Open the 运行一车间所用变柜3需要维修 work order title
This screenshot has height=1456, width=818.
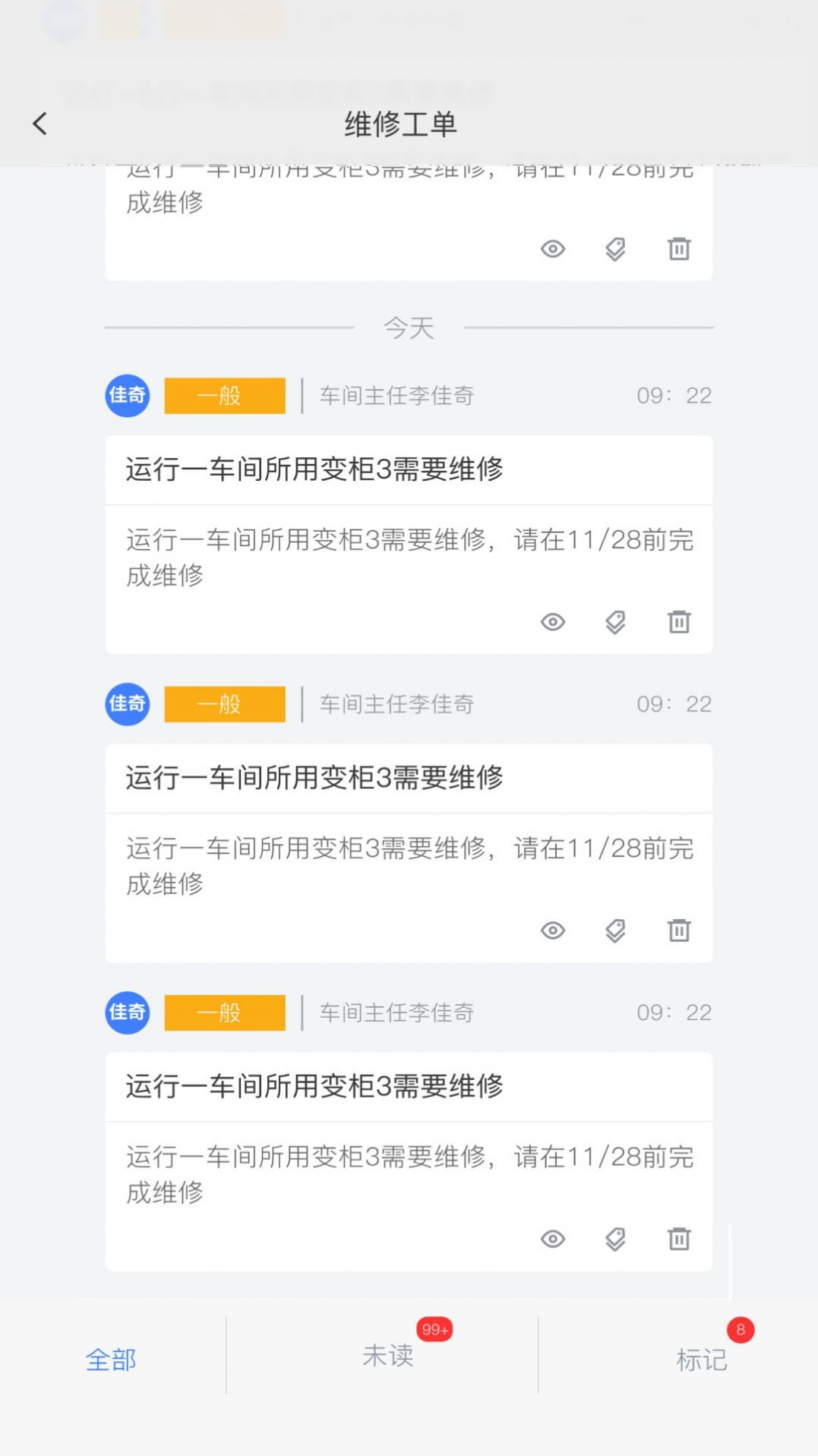pyautogui.click(x=317, y=470)
